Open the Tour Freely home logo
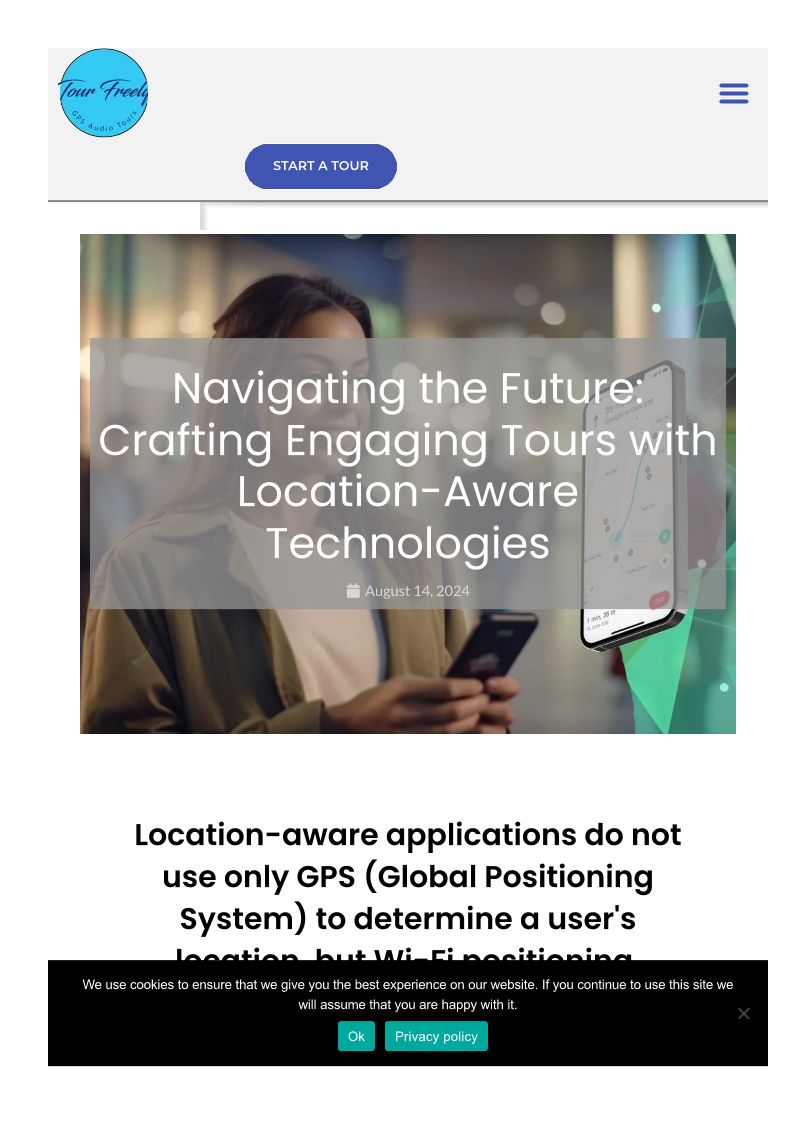Screen dimensions: 793x1123 (104, 93)
